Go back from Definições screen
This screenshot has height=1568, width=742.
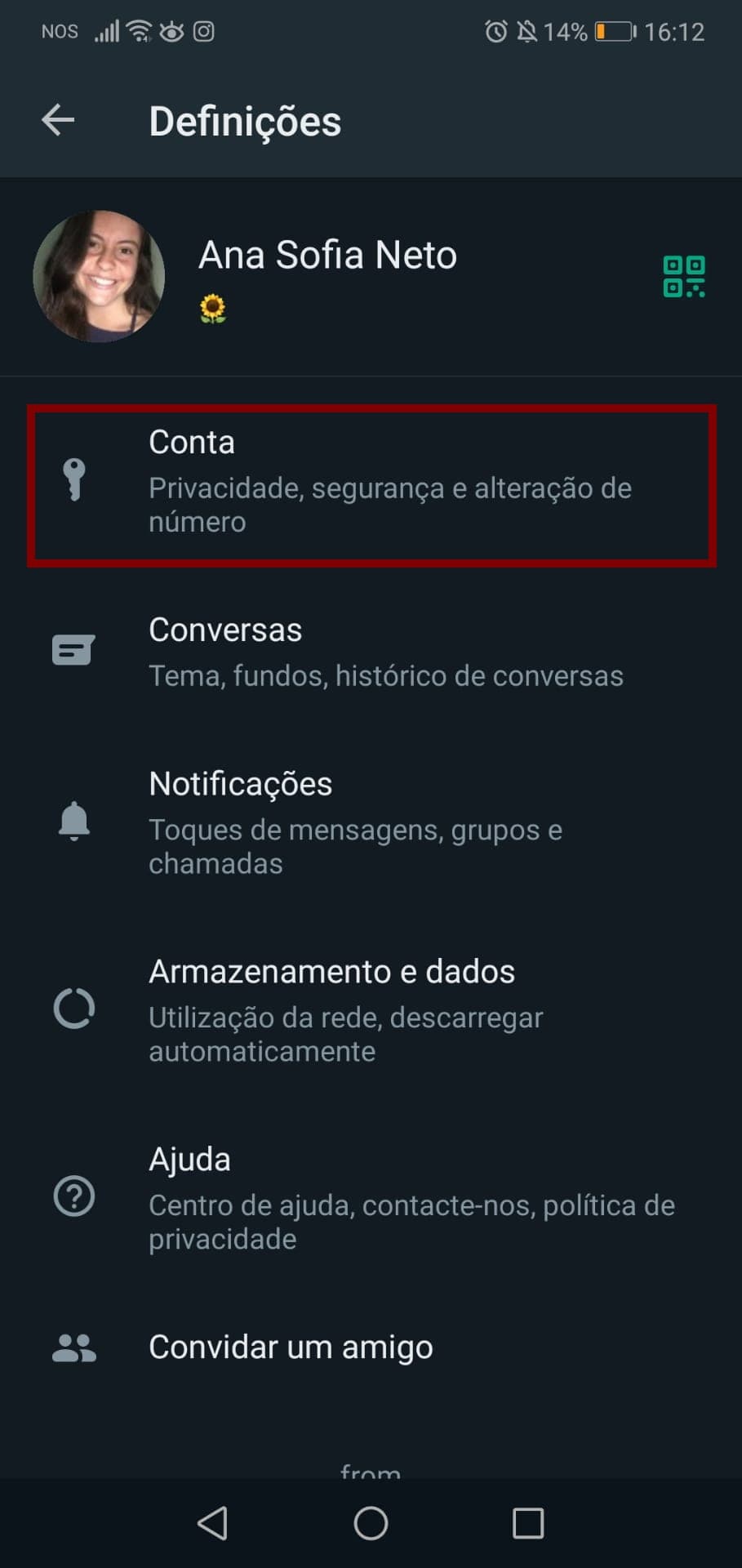58,121
